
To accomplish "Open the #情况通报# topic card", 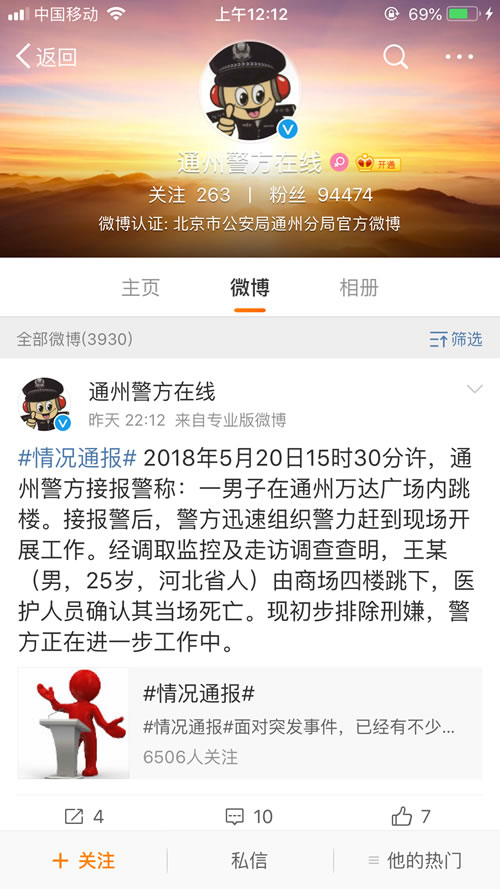I will [249, 723].
